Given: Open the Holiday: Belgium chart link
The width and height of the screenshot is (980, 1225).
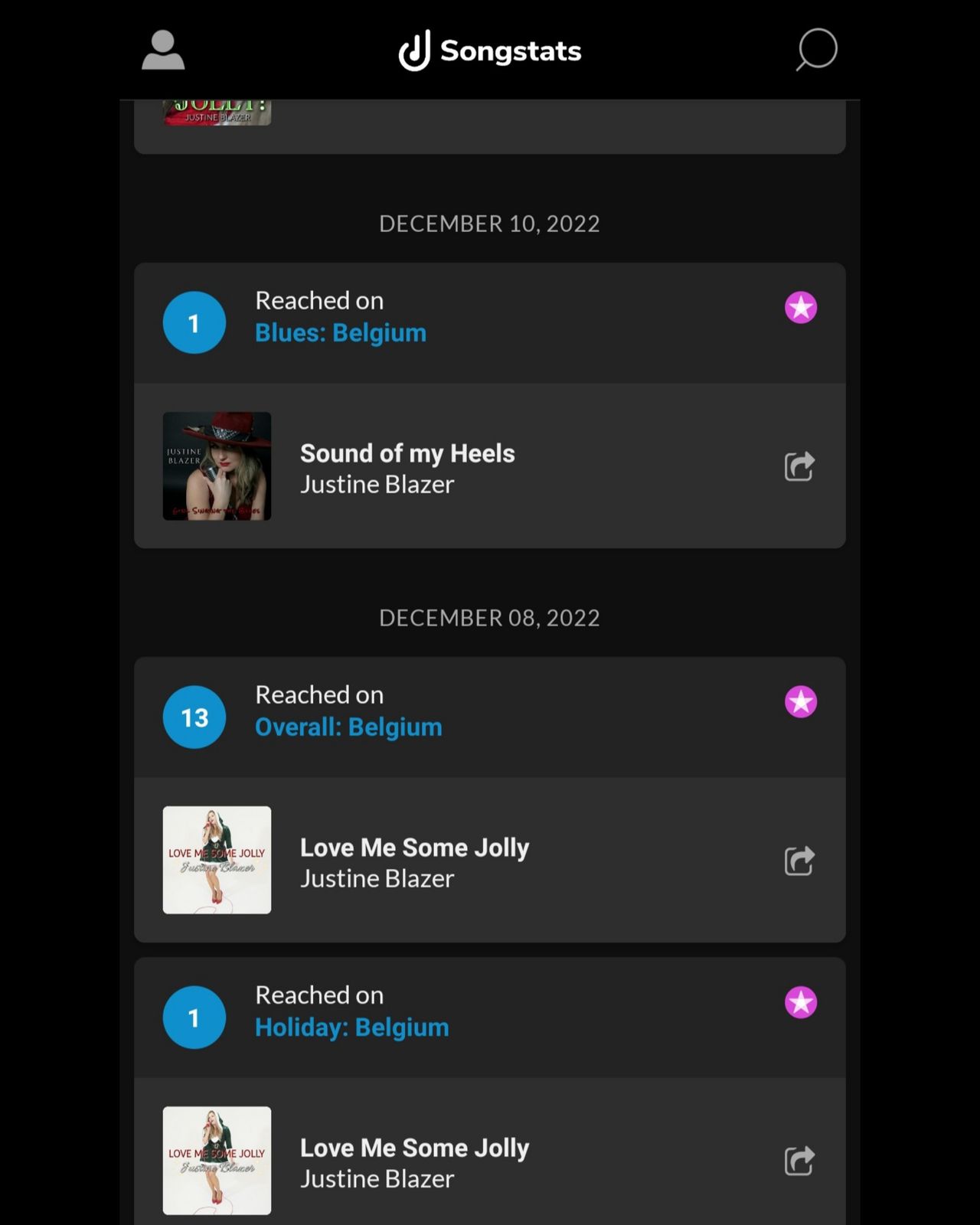Looking at the screenshot, I should 351,1027.
